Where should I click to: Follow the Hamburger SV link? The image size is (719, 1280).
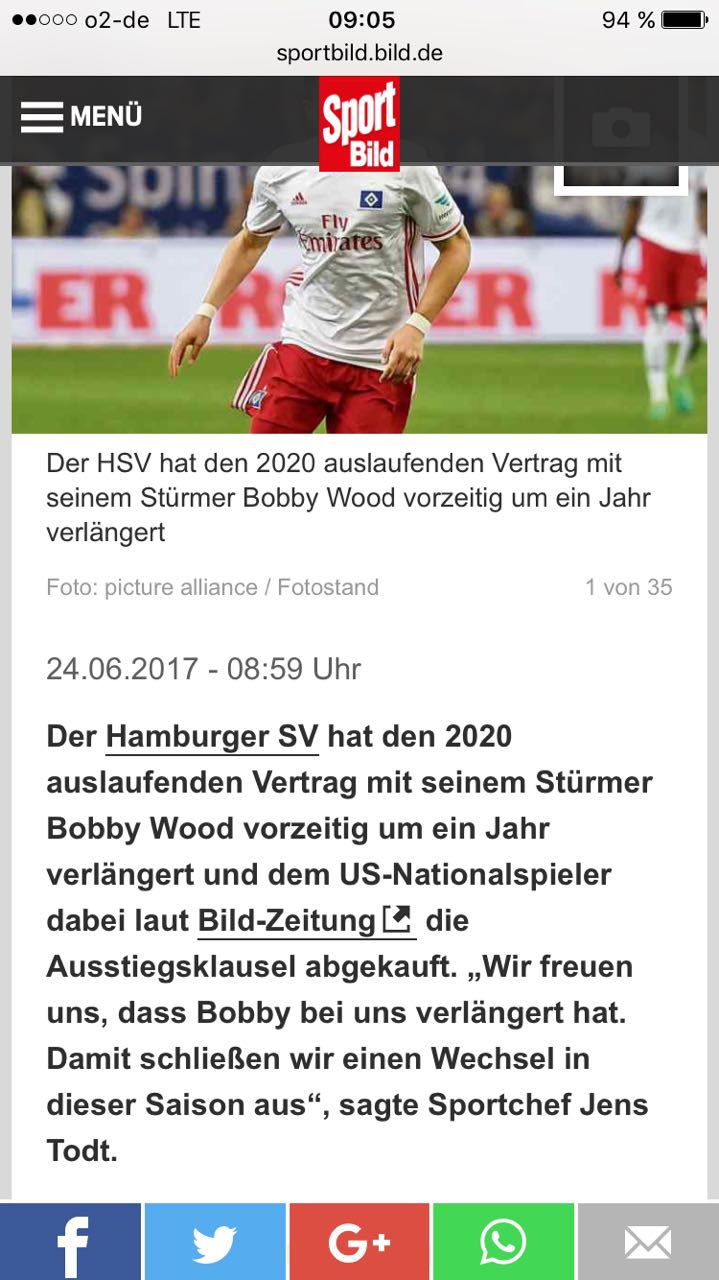pyautogui.click(x=212, y=737)
